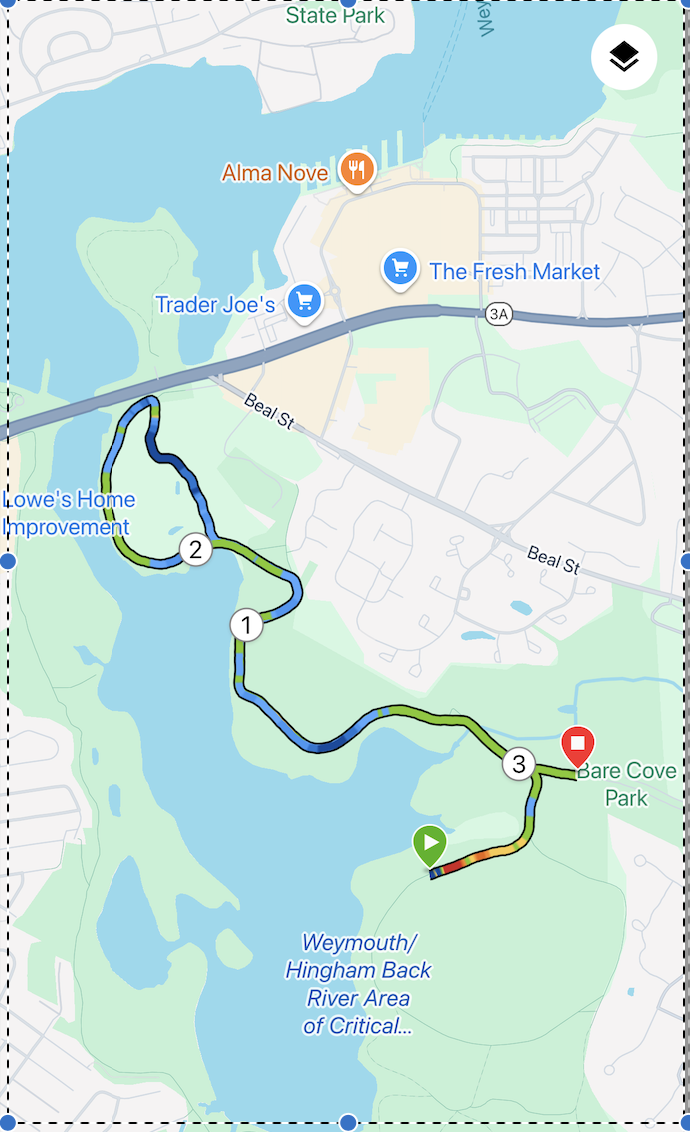Open the map layers button
Viewport: 690px width, 1132px height.
(624, 57)
